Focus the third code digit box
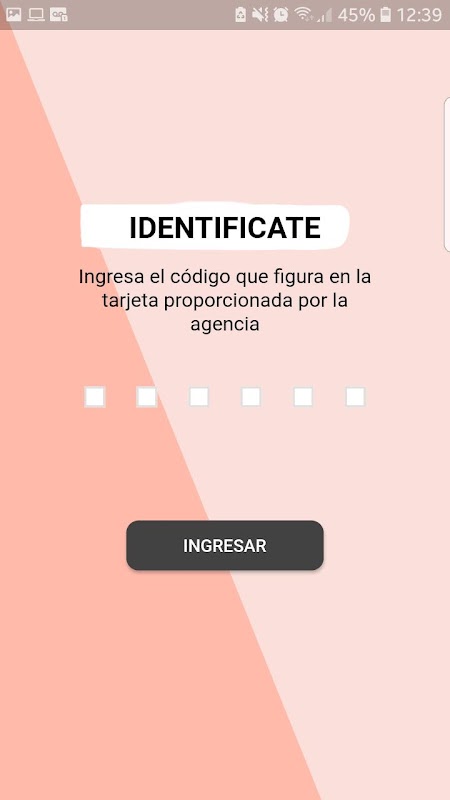 pyautogui.click(x=199, y=397)
